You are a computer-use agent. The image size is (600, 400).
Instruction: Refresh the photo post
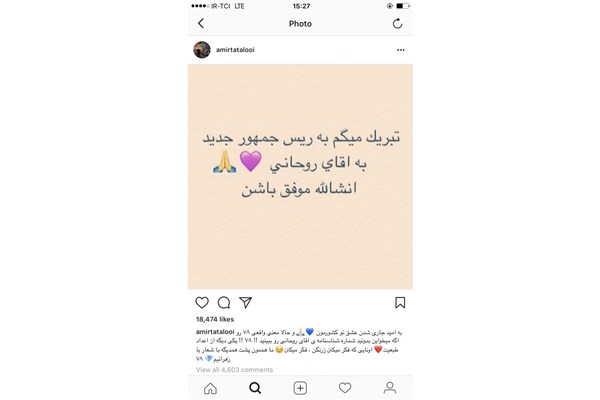[x=398, y=23]
